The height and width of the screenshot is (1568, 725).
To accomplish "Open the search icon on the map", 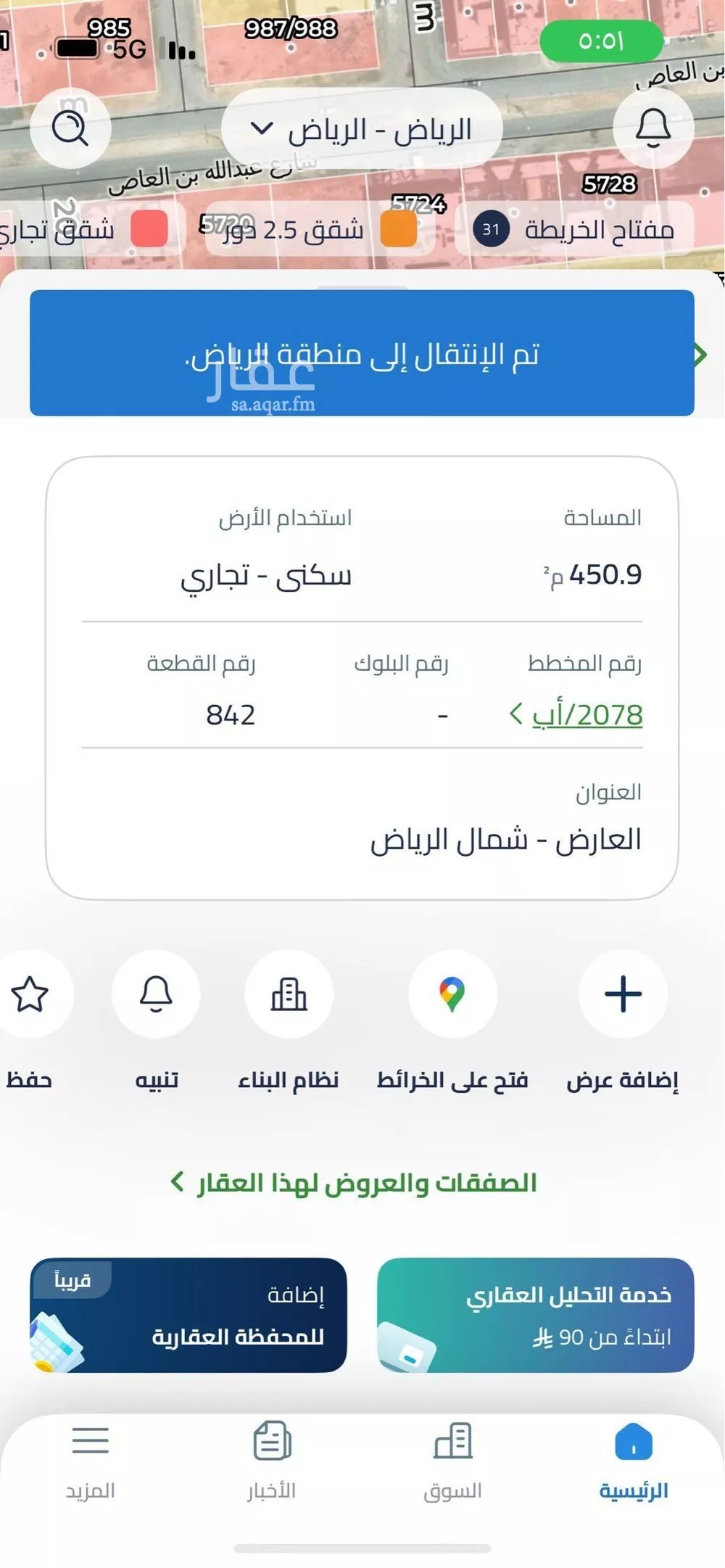I will (x=70, y=128).
